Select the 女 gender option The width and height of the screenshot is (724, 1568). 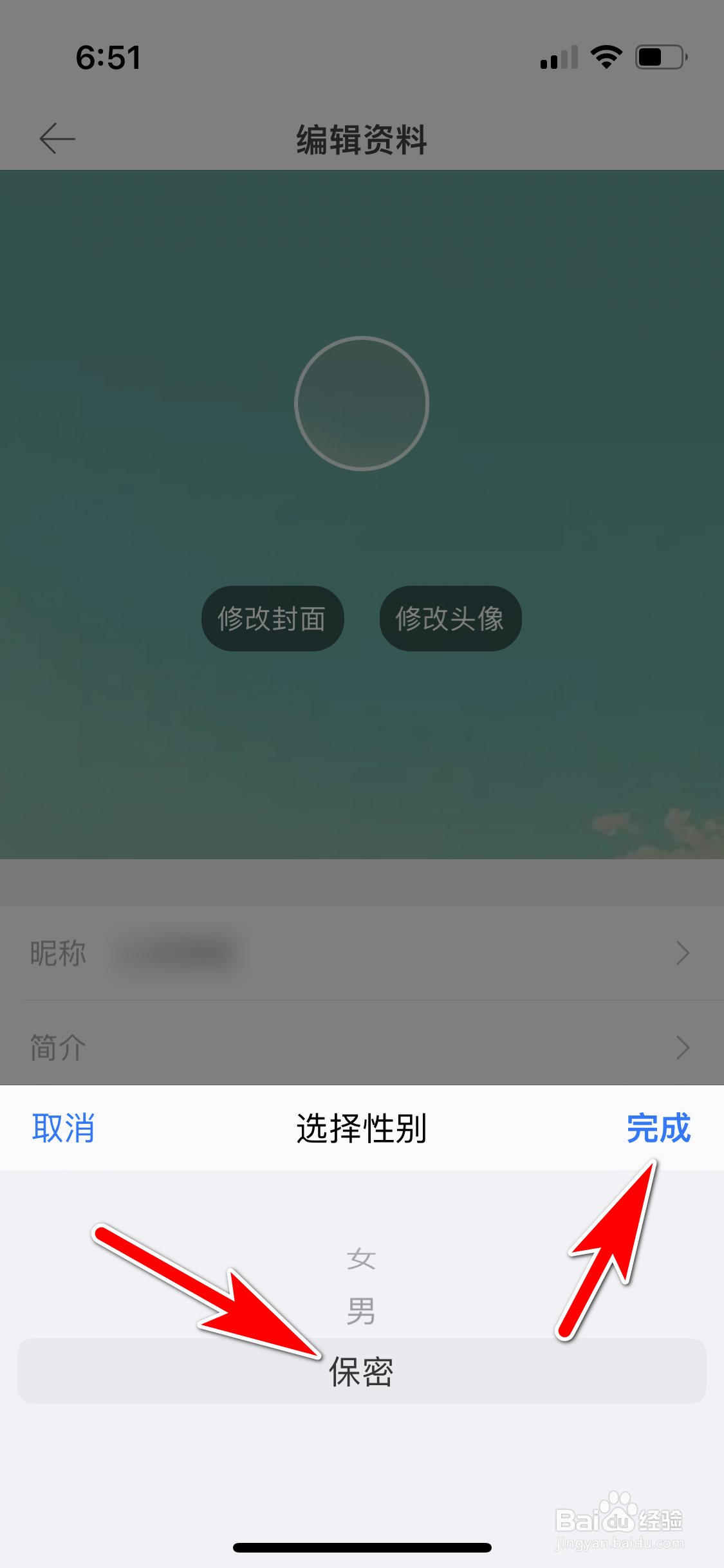pos(362,1258)
